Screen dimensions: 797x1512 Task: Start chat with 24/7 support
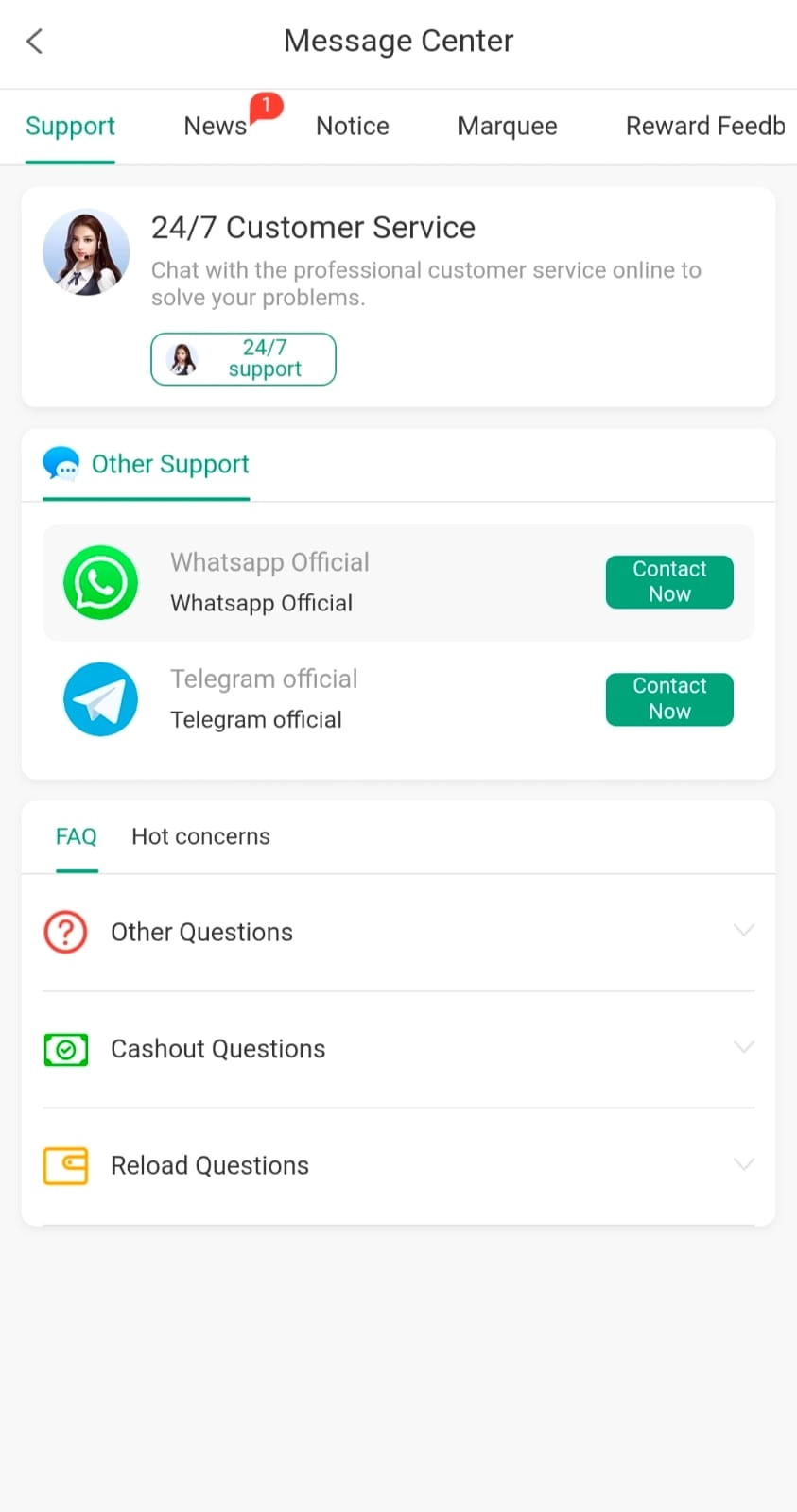click(243, 359)
